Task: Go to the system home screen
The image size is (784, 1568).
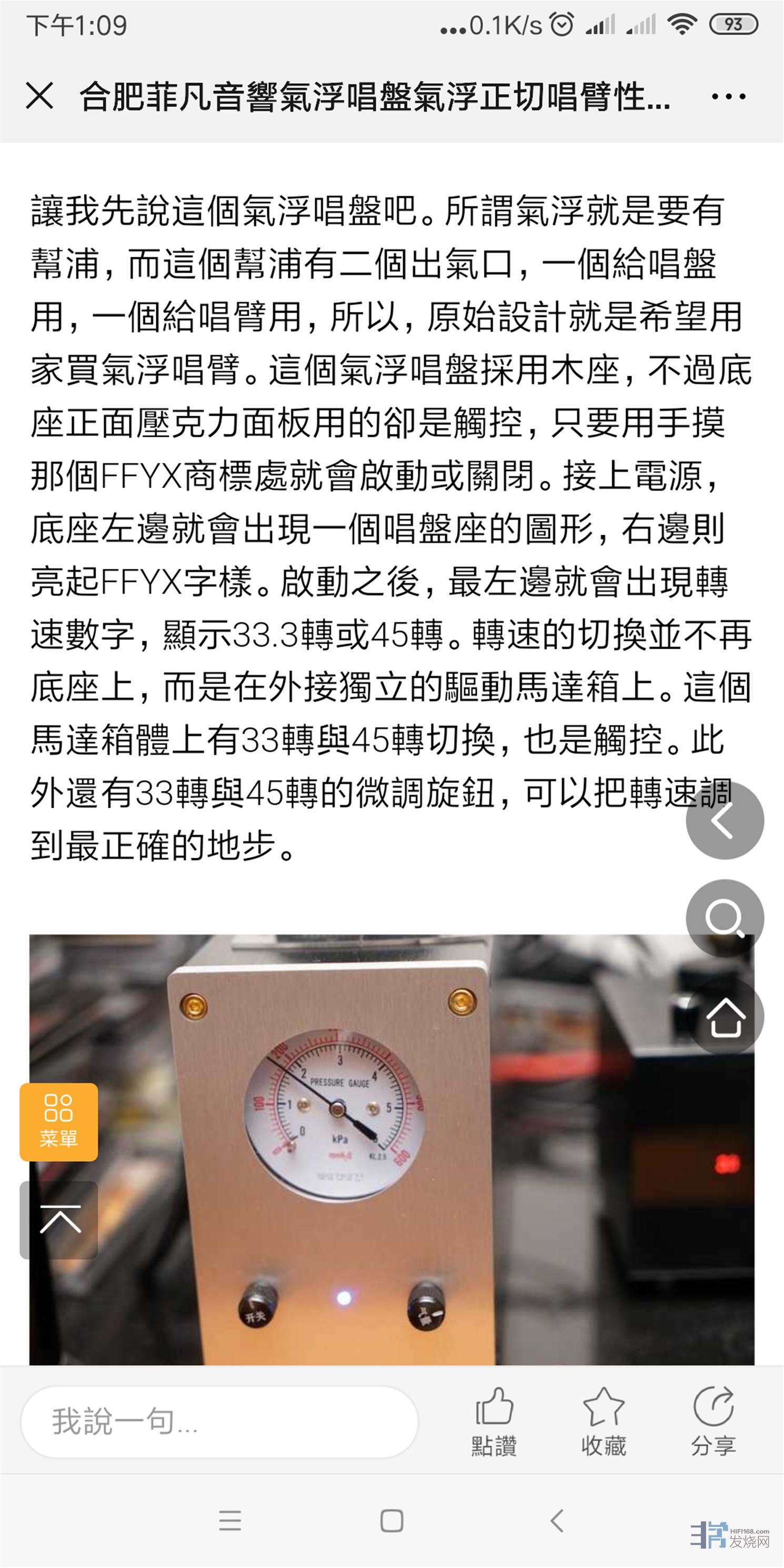Action: coord(391,1520)
